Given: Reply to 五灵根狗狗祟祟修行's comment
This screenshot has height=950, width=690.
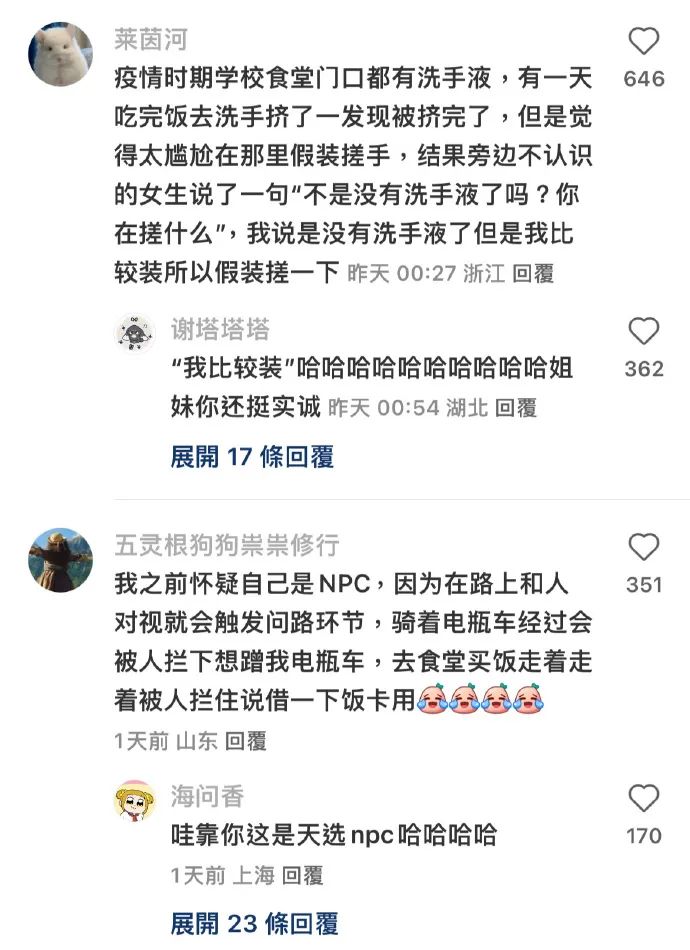Looking at the screenshot, I should (245, 741).
